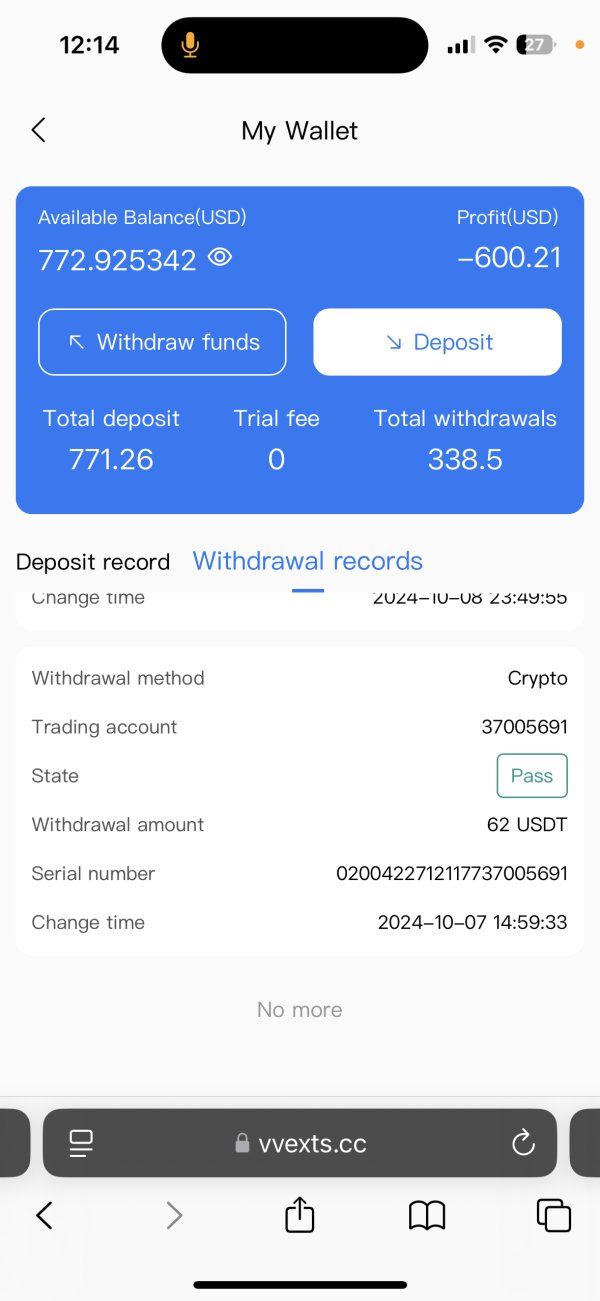Viewport: 600px width, 1301px height.
Task: Hide the available balance with eye icon
Action: pos(220,258)
